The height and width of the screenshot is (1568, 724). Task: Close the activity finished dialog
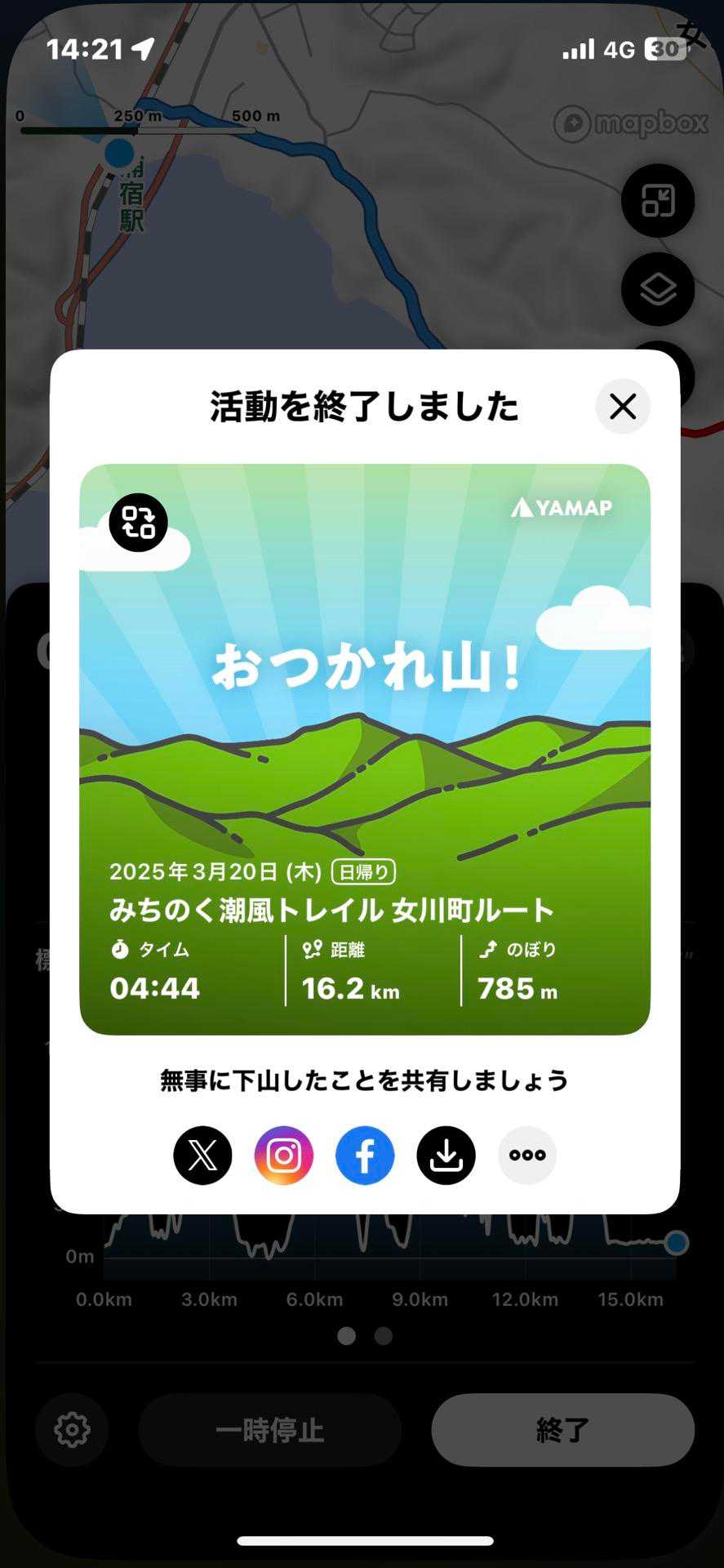[x=623, y=406]
